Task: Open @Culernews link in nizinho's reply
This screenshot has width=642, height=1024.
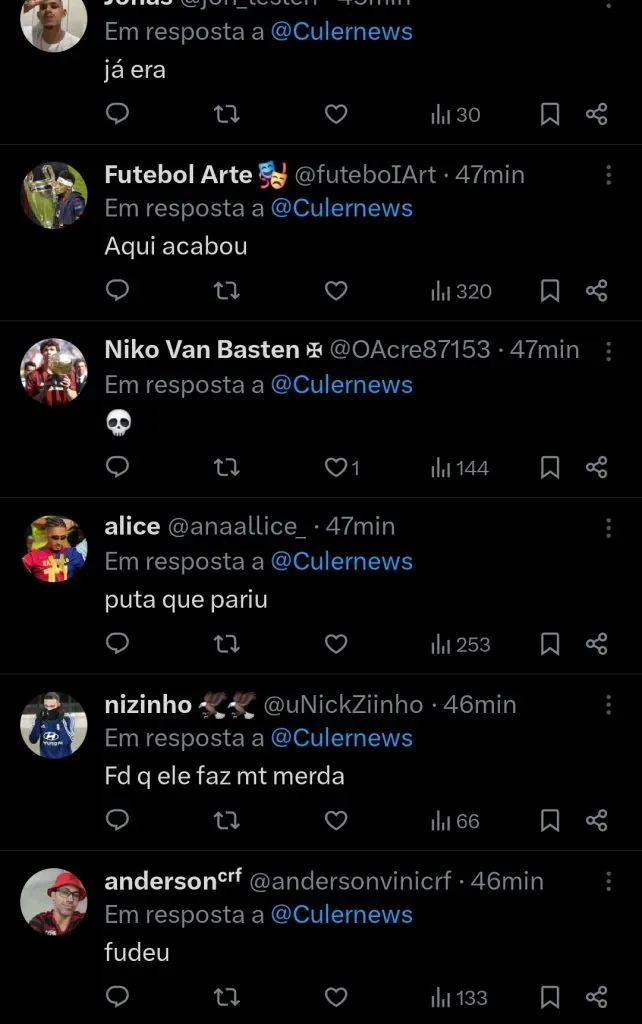Action: pyautogui.click(x=341, y=738)
